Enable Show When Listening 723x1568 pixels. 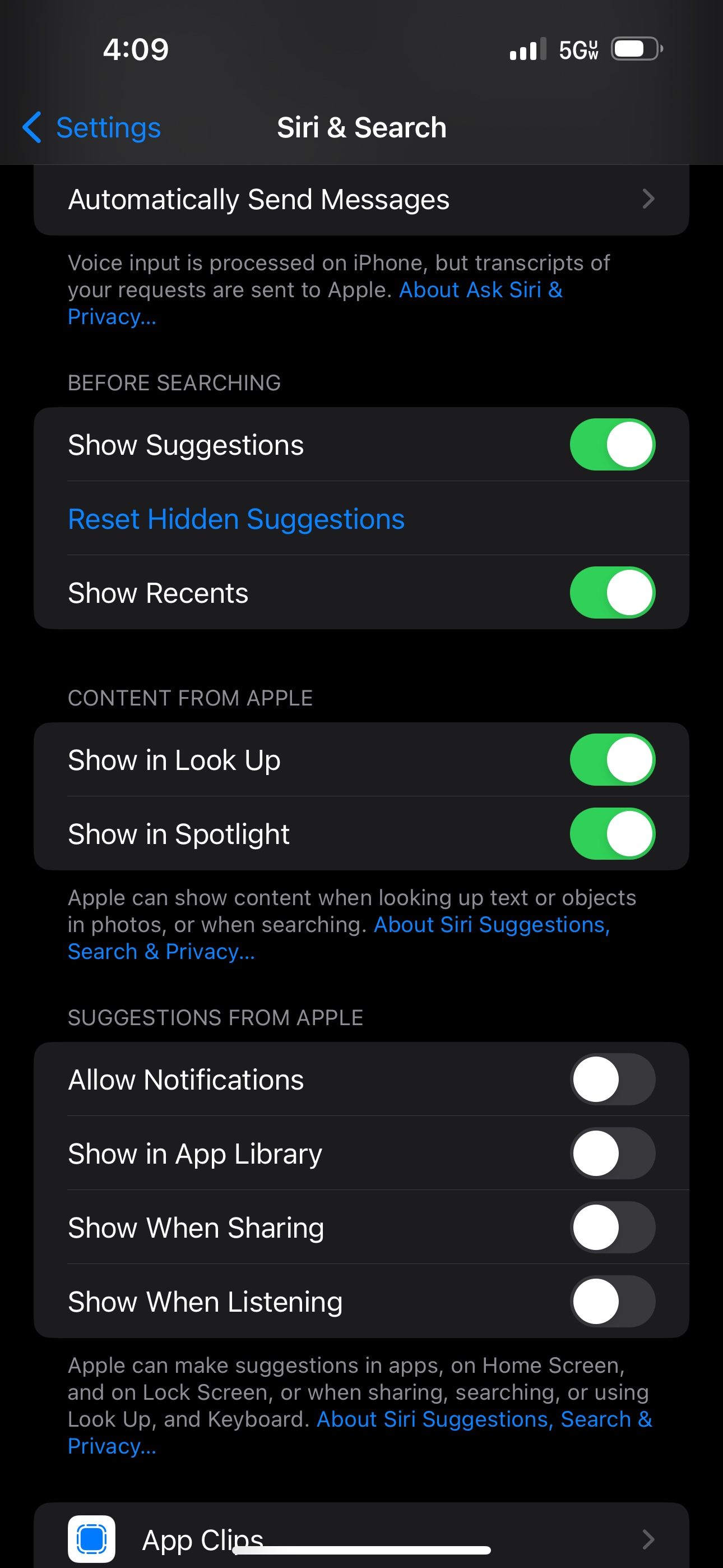[612, 1302]
